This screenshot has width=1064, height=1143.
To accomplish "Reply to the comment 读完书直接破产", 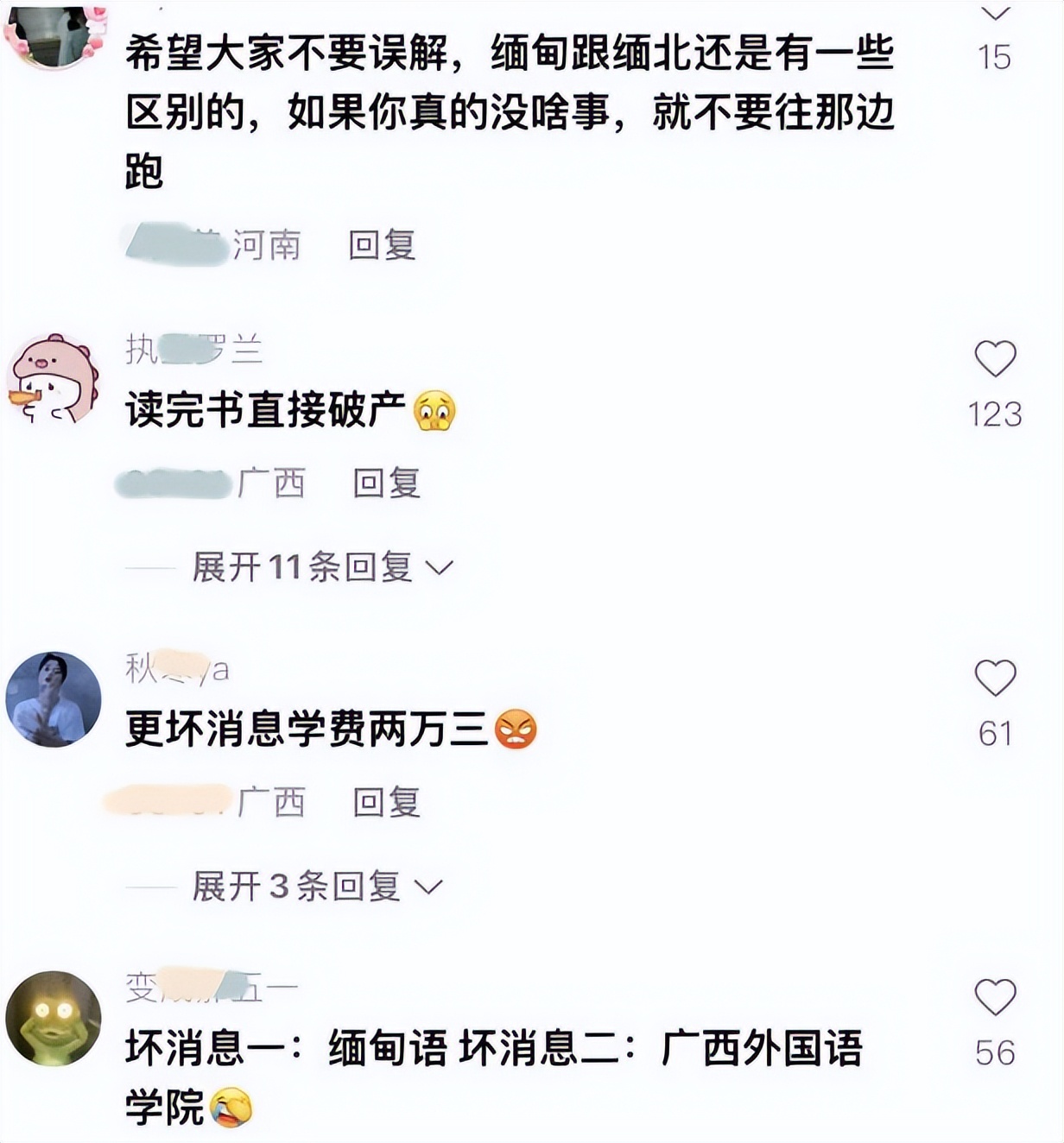I will click(386, 483).
